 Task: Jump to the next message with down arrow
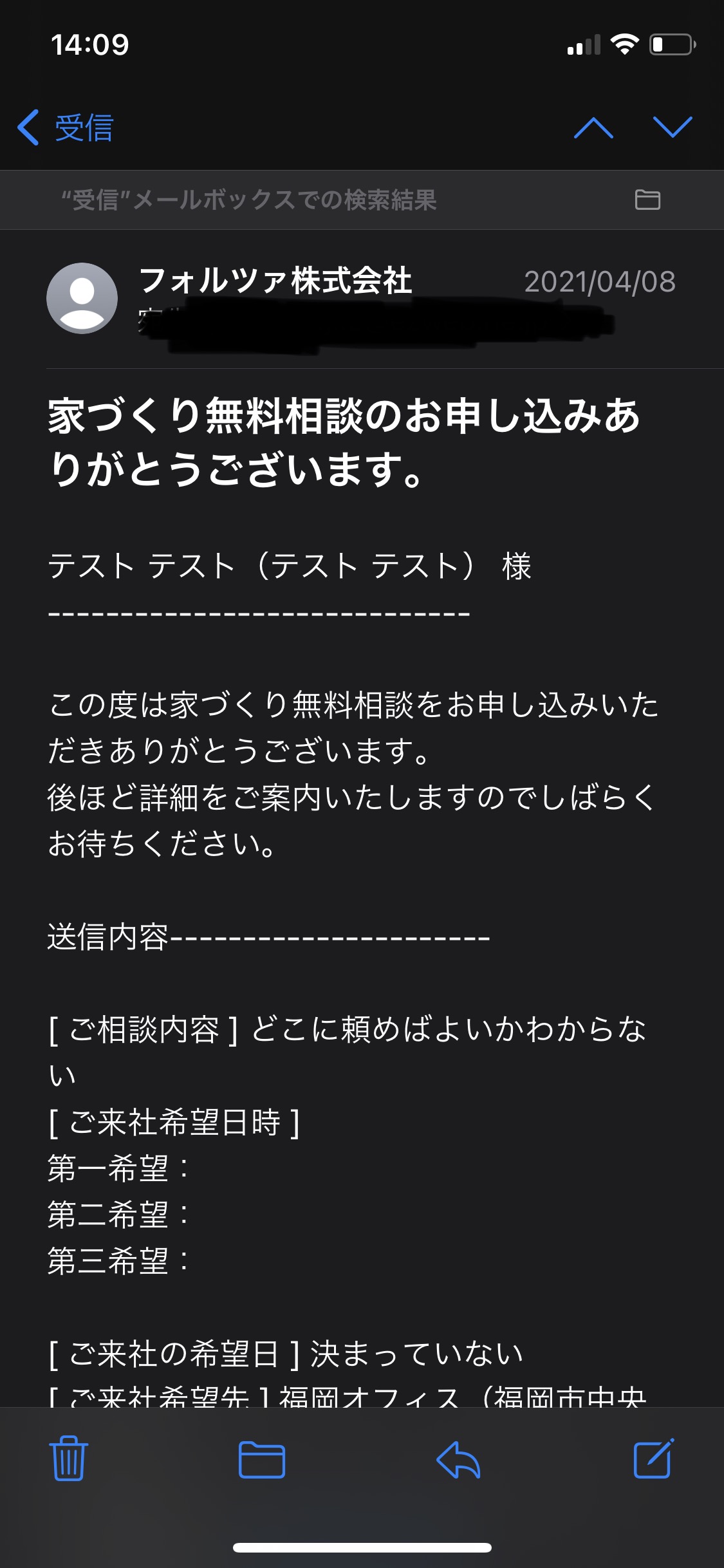[x=672, y=127]
